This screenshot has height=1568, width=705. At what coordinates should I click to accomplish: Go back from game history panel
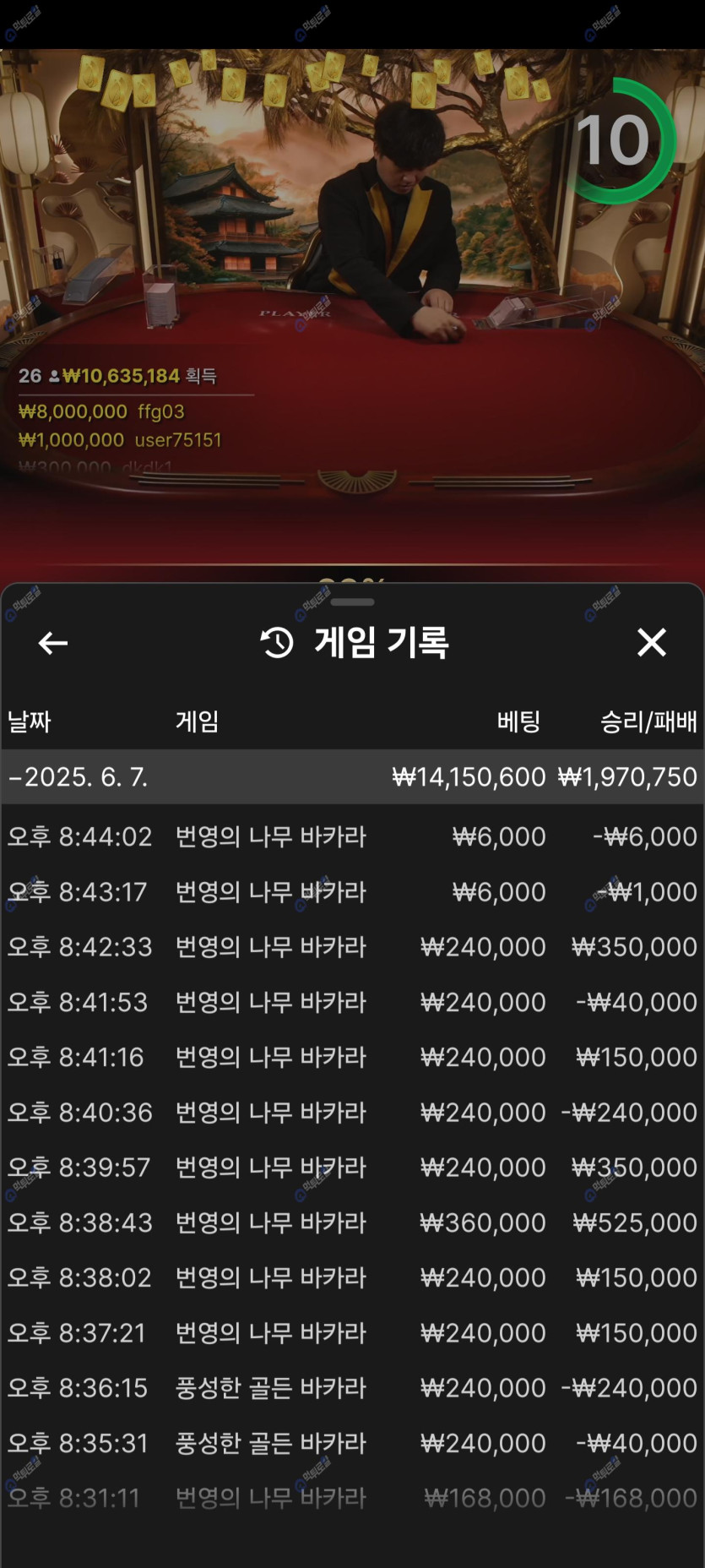click(53, 643)
